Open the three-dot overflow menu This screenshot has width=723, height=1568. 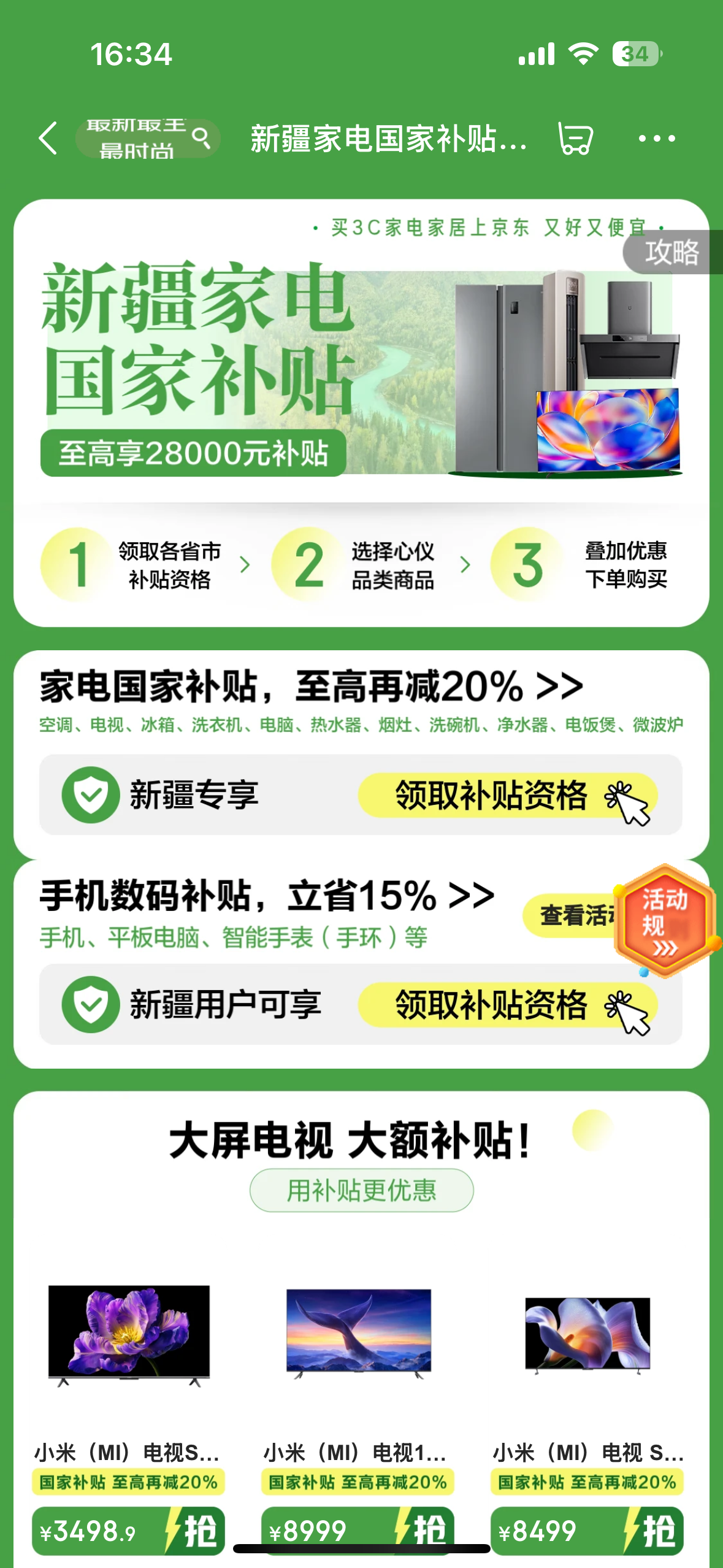pyautogui.click(x=656, y=139)
